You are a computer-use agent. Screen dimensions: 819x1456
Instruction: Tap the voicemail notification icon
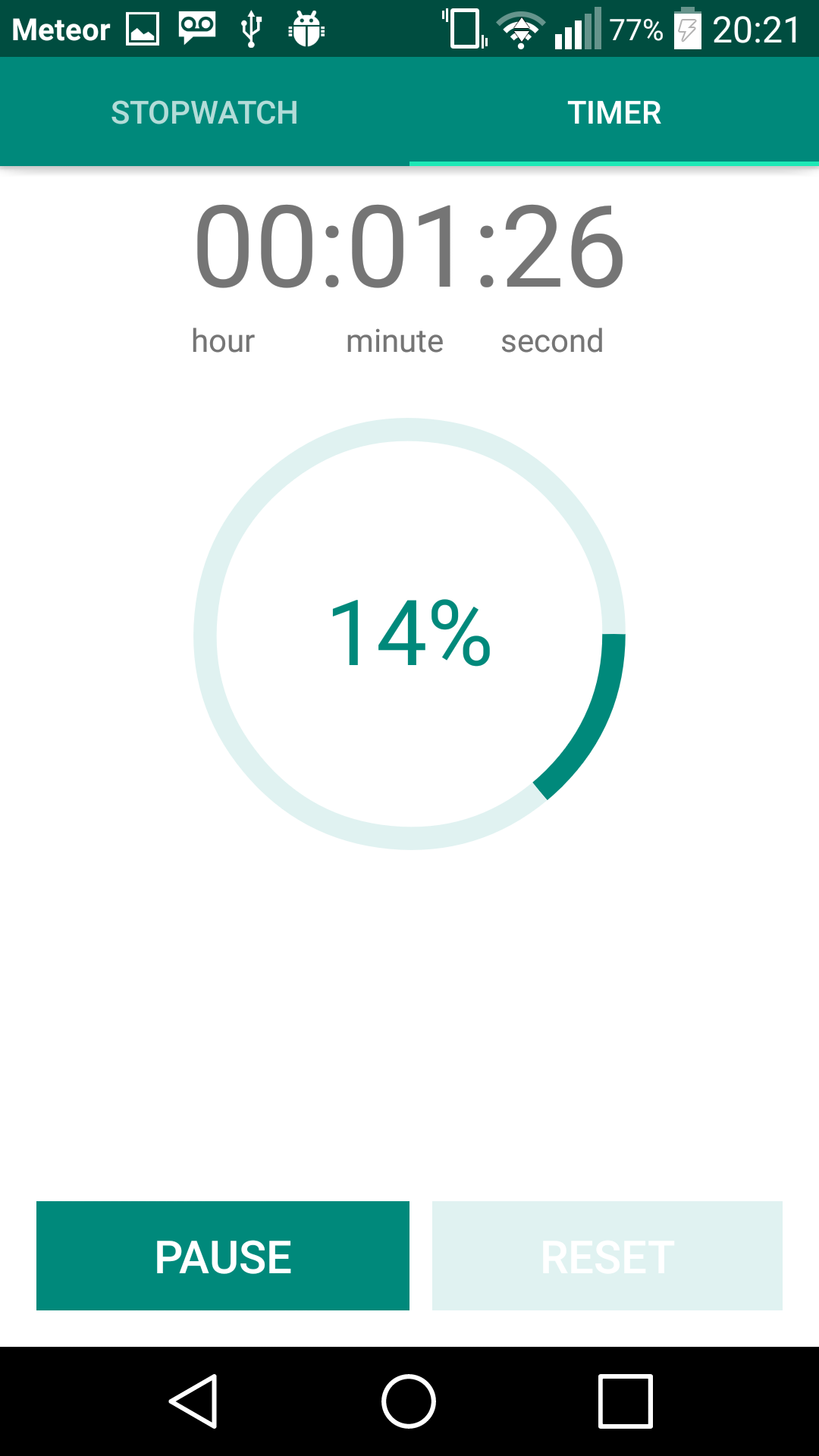tap(196, 29)
